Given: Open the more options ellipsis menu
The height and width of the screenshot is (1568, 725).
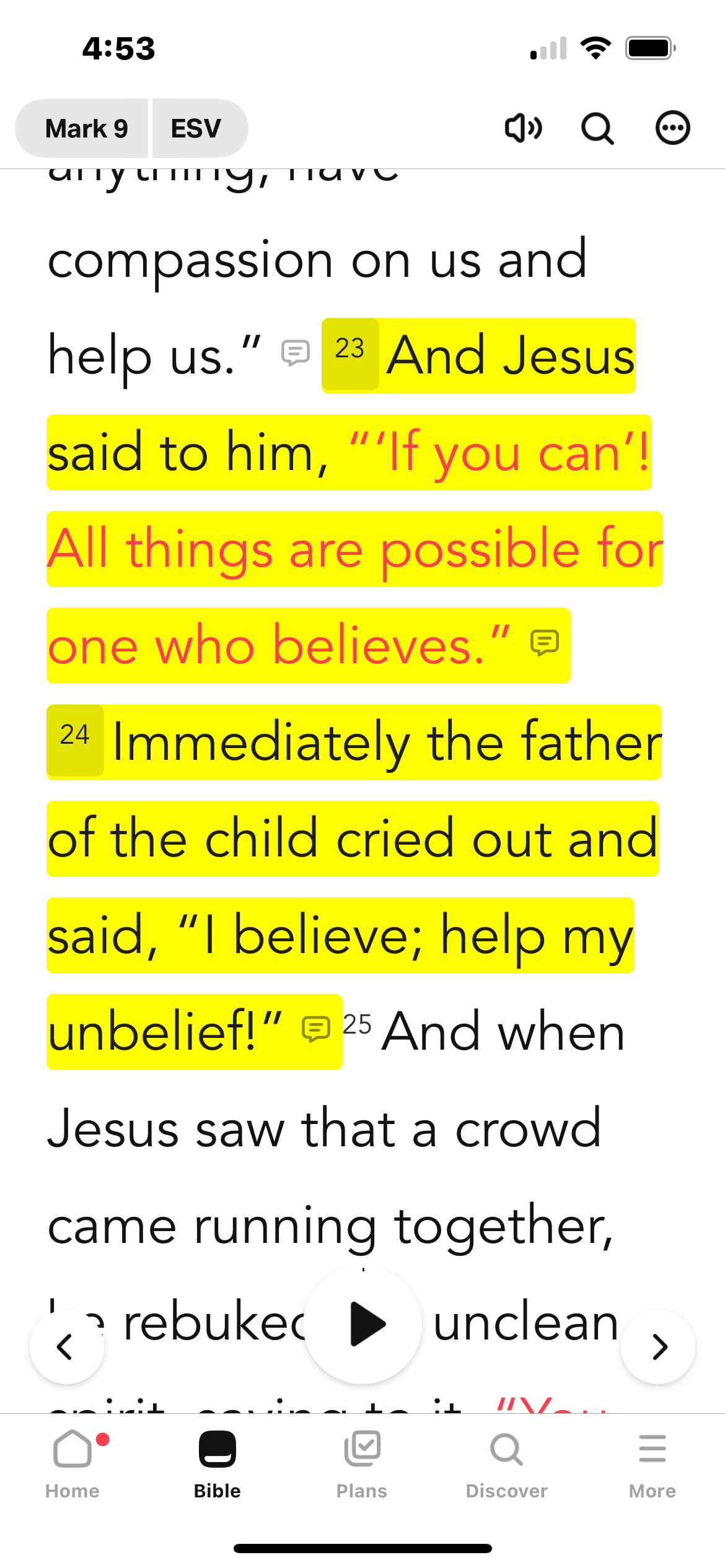Looking at the screenshot, I should pos(672,129).
